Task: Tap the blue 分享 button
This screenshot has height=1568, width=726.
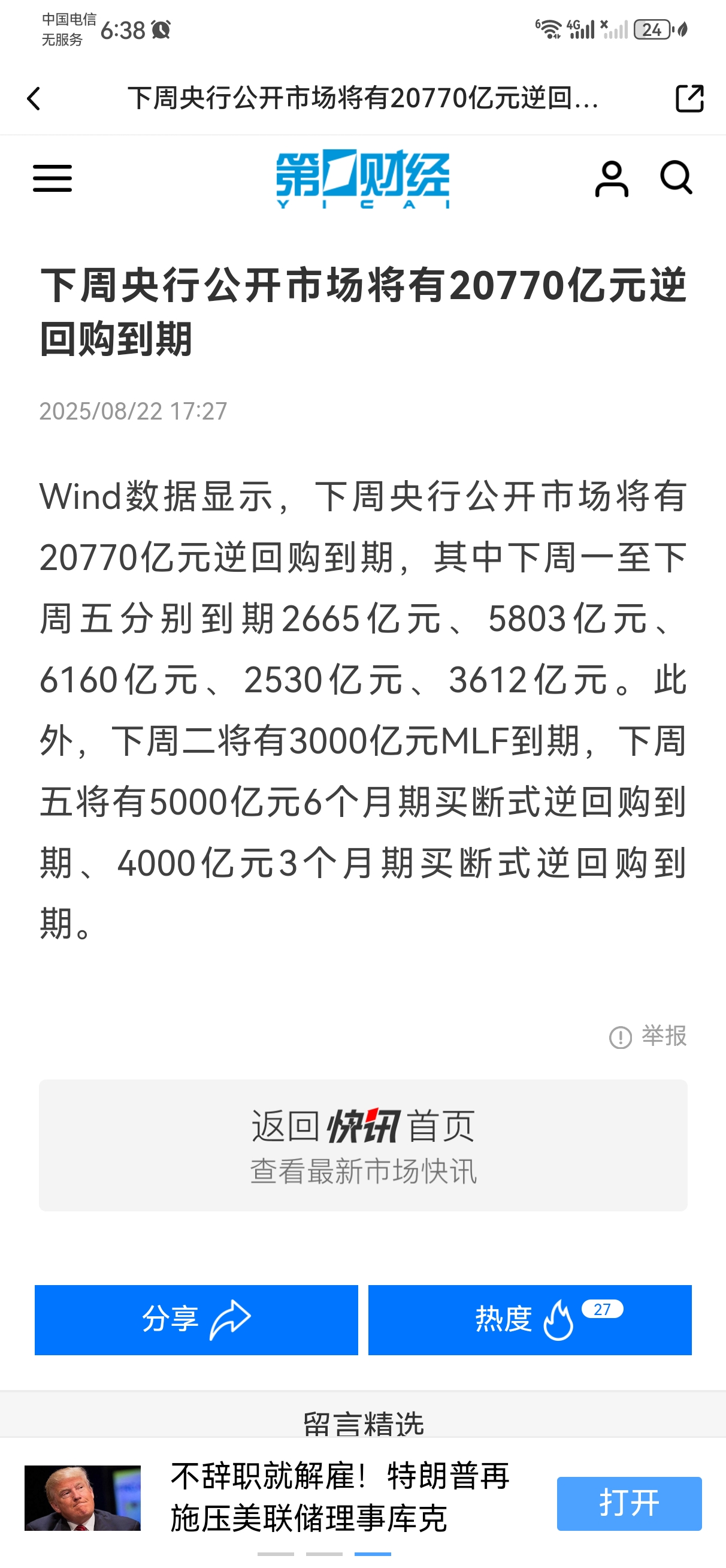Action: pos(196,1320)
